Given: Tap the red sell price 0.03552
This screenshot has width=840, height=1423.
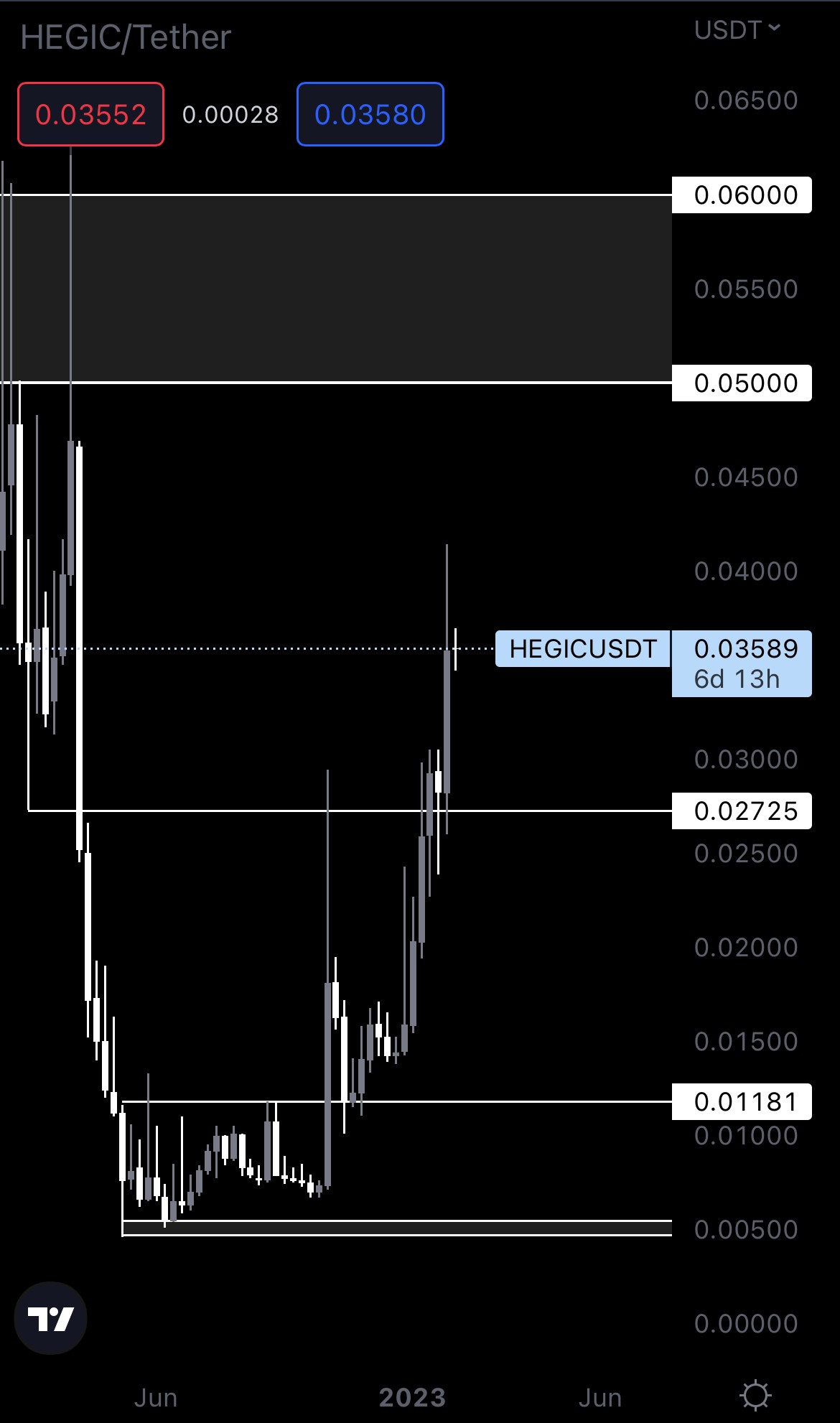Looking at the screenshot, I should [x=90, y=115].
